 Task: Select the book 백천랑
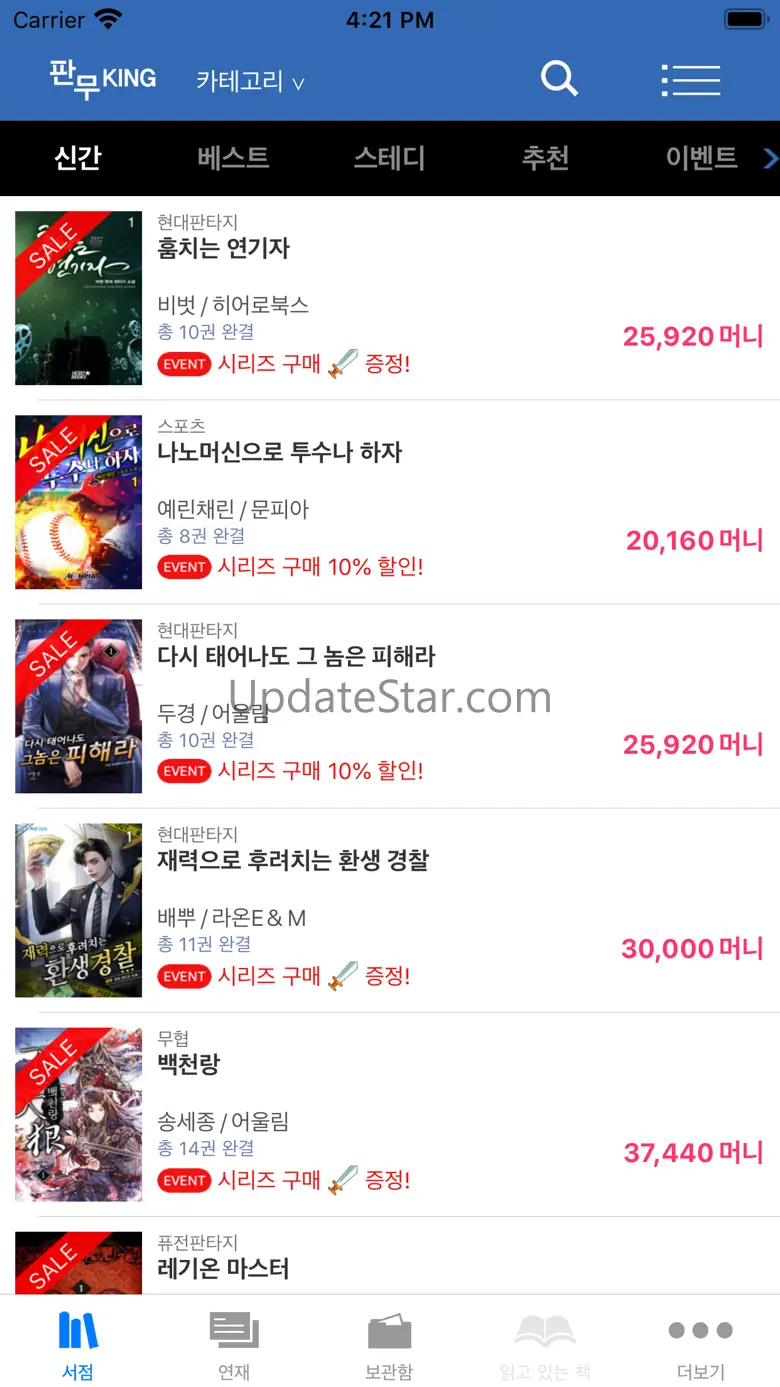coord(188,1064)
